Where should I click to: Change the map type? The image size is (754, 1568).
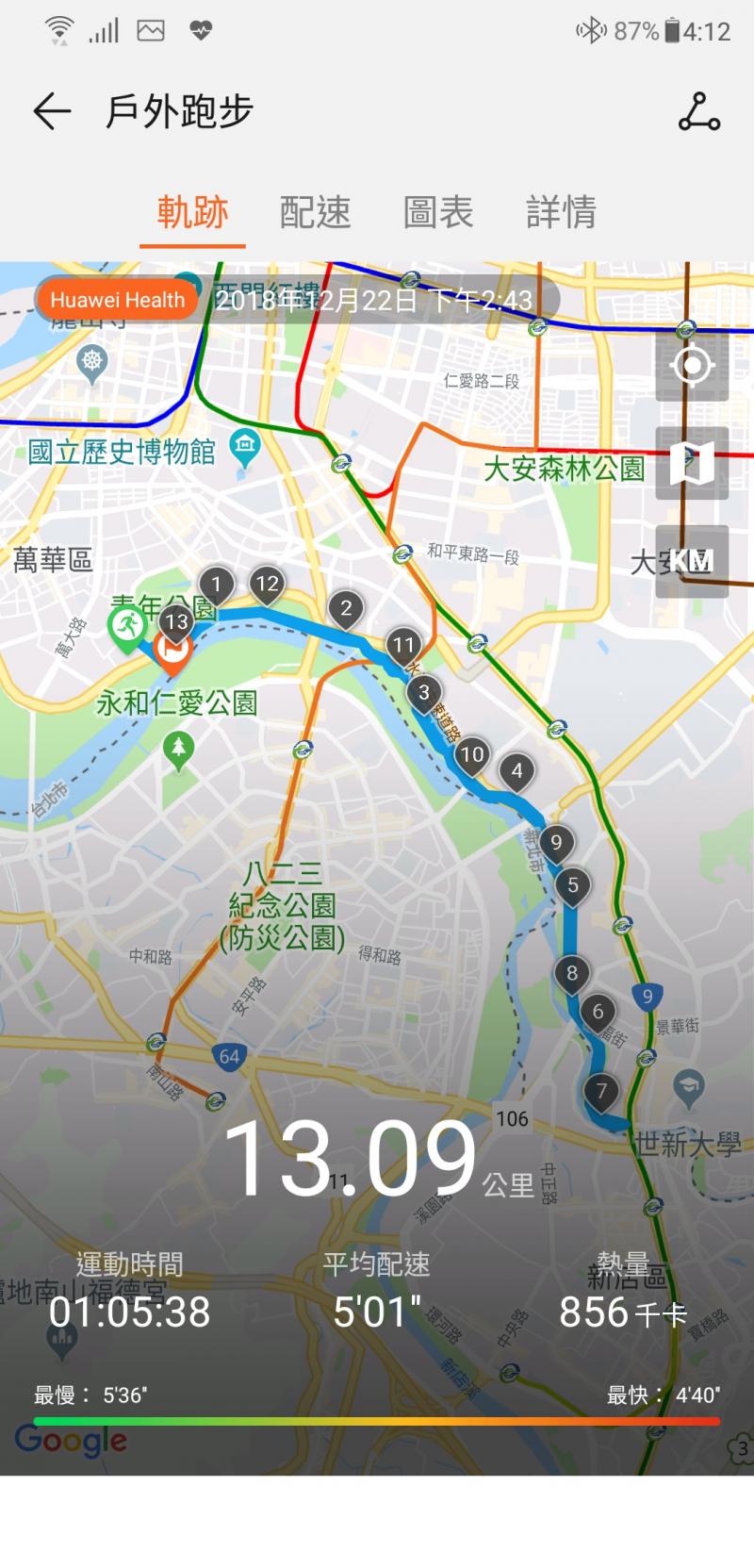692,463
